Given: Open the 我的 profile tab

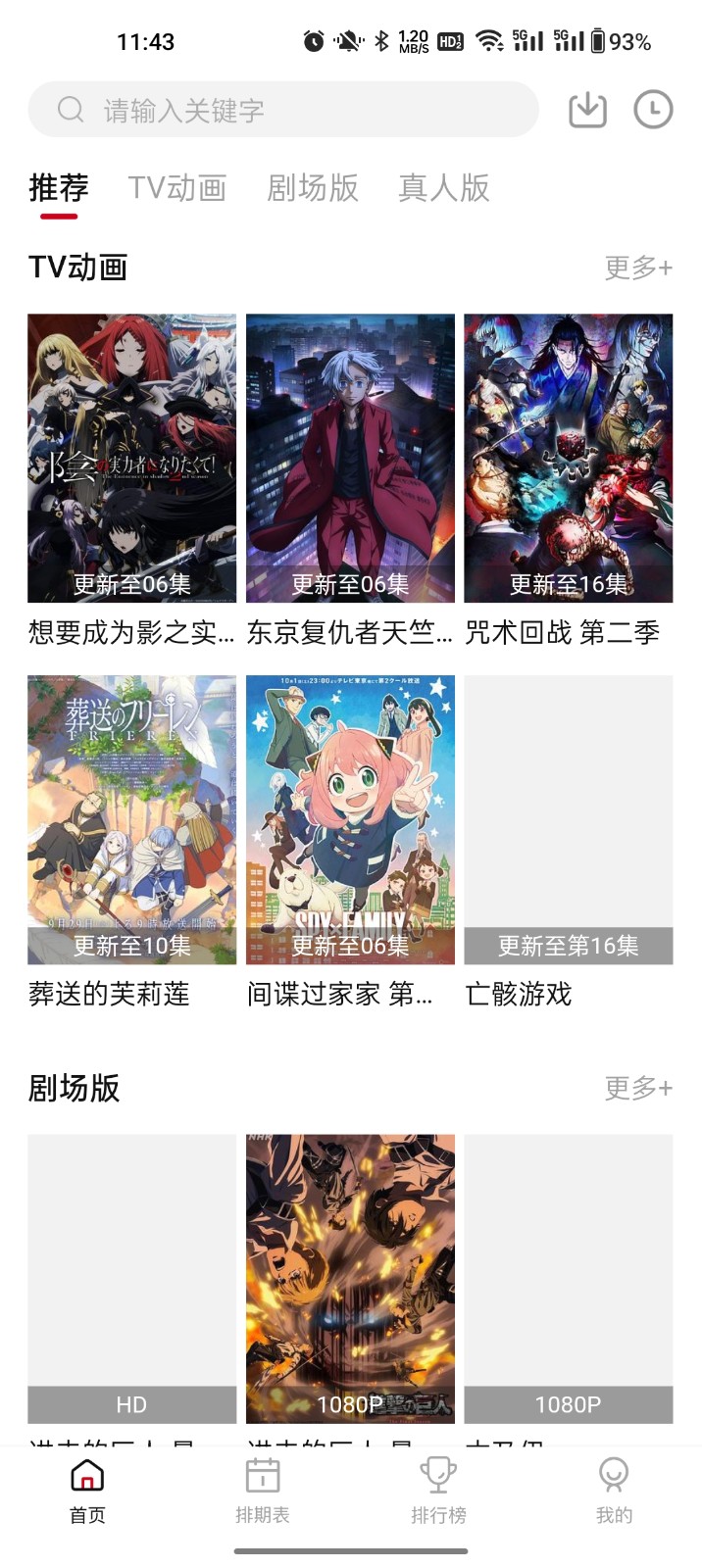Looking at the screenshot, I should coord(614,1492).
